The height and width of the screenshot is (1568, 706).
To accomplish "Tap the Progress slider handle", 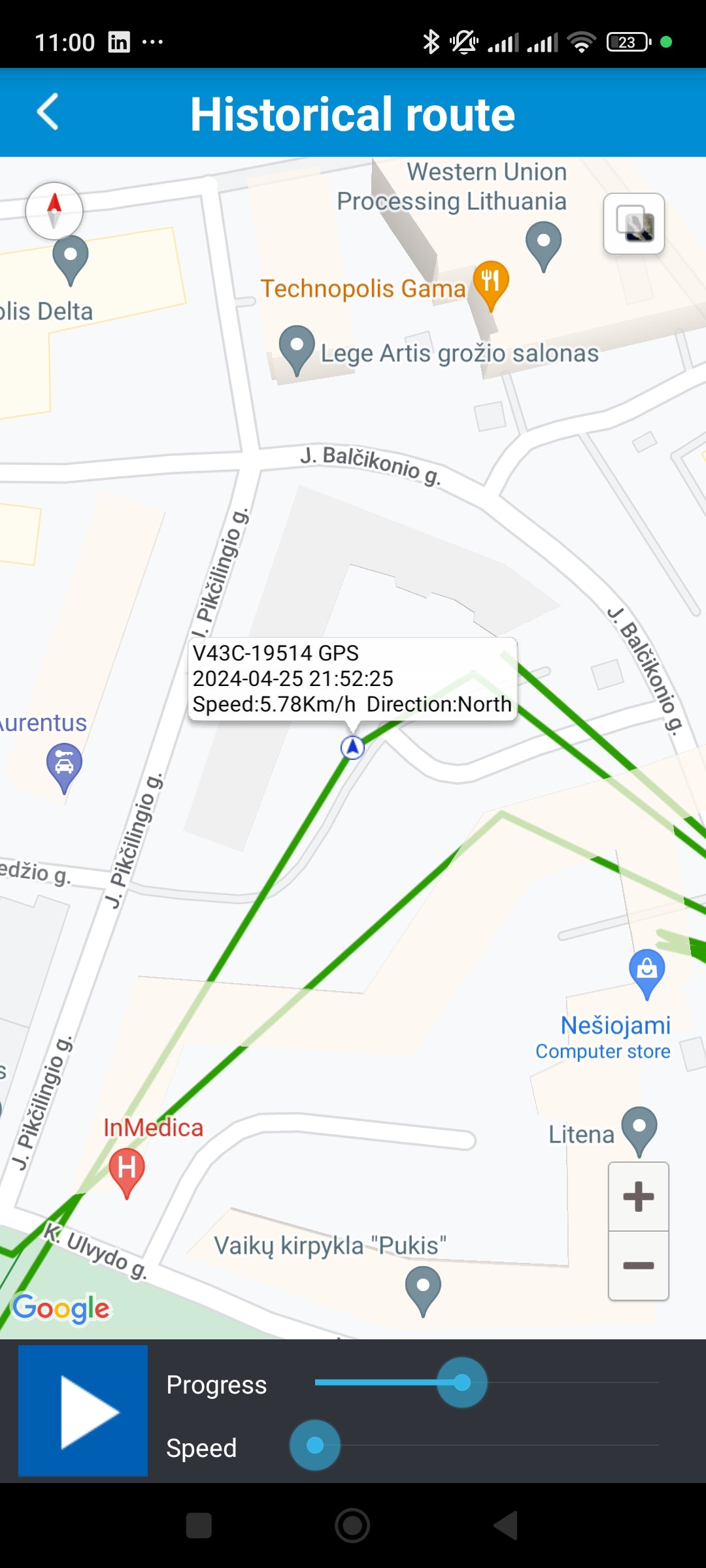I will pyautogui.click(x=462, y=1382).
